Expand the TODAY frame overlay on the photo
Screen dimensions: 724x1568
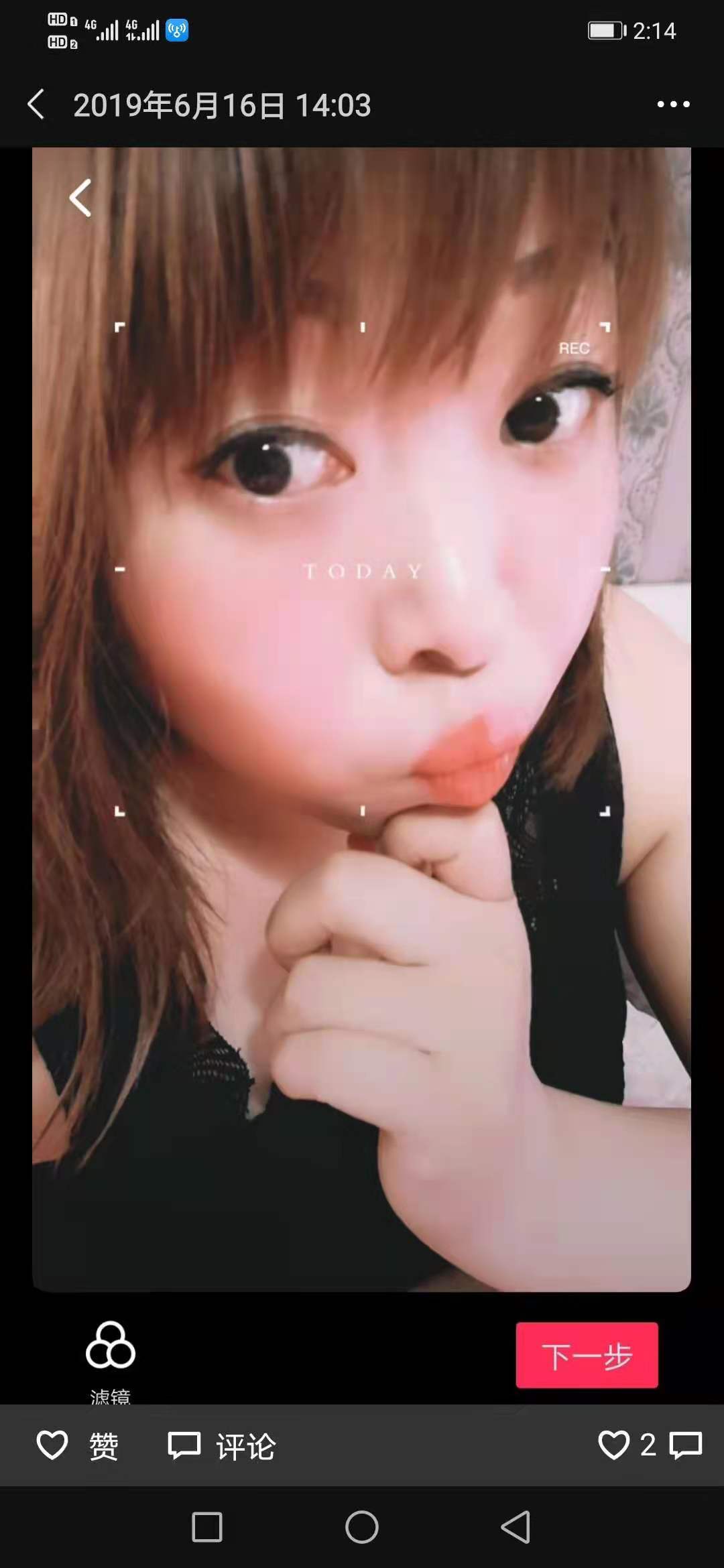(362, 570)
